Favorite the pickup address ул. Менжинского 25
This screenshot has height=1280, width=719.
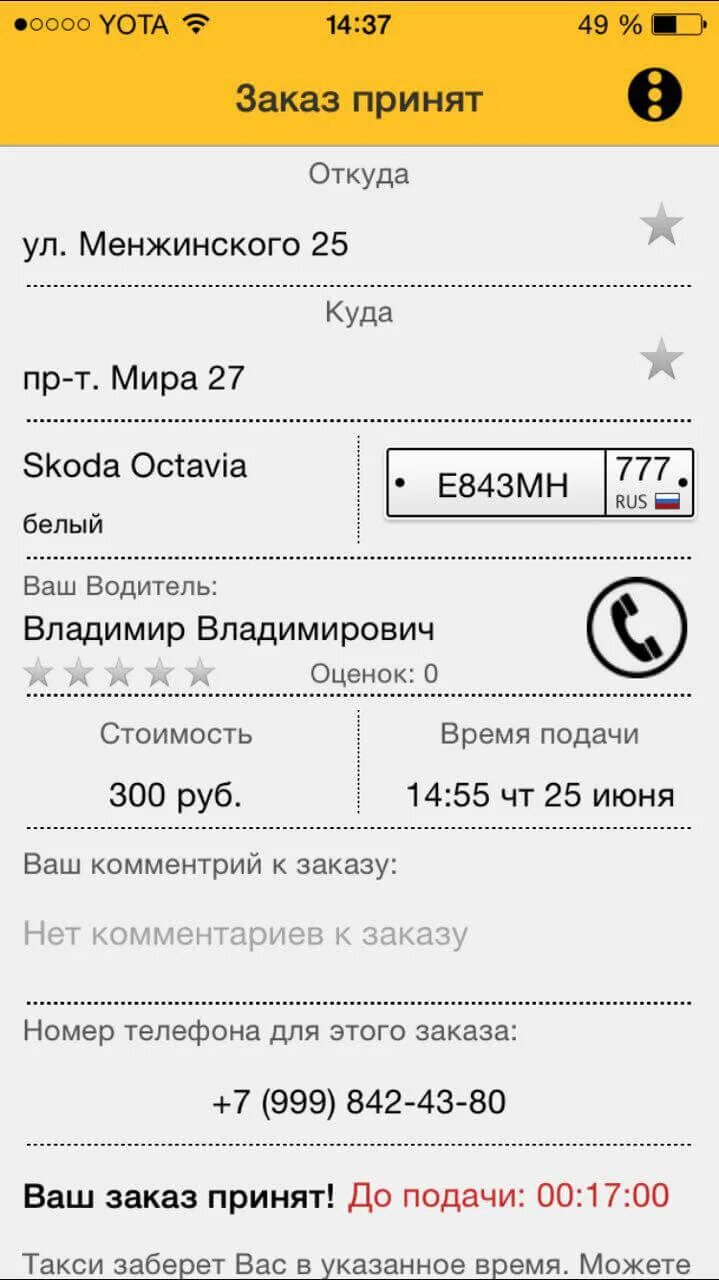pyautogui.click(x=661, y=224)
